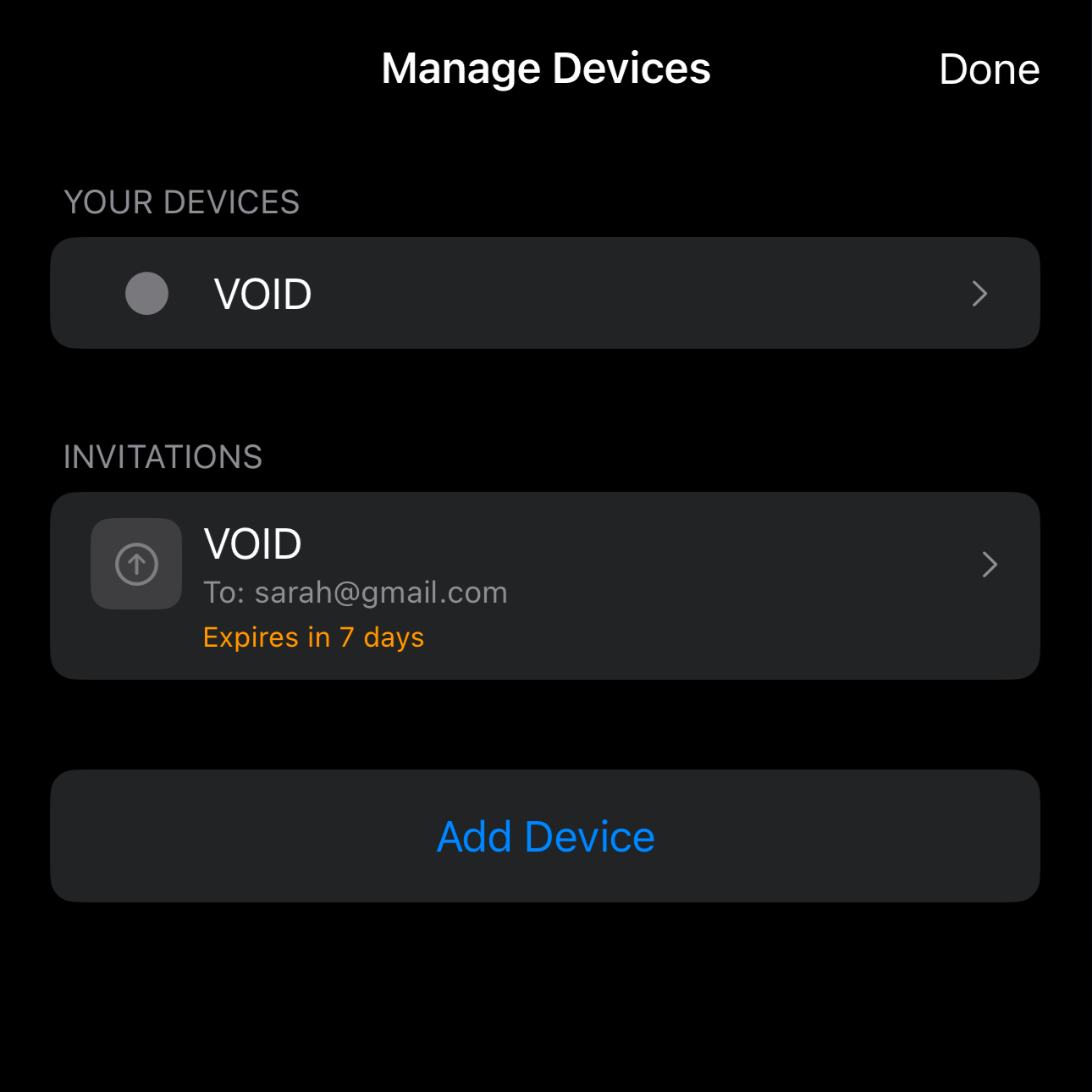
Task: Add a new device
Action: [544, 836]
